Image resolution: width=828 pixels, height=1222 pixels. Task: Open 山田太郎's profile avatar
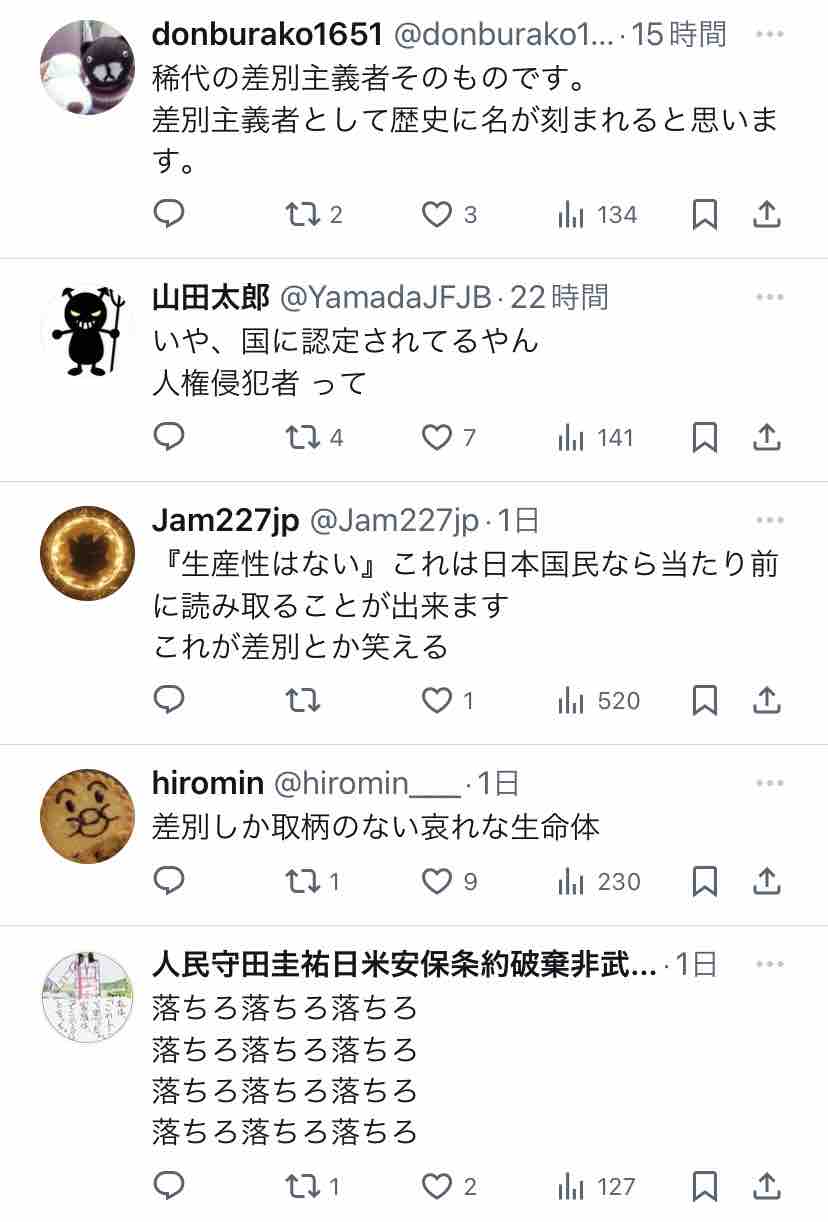[x=87, y=331]
